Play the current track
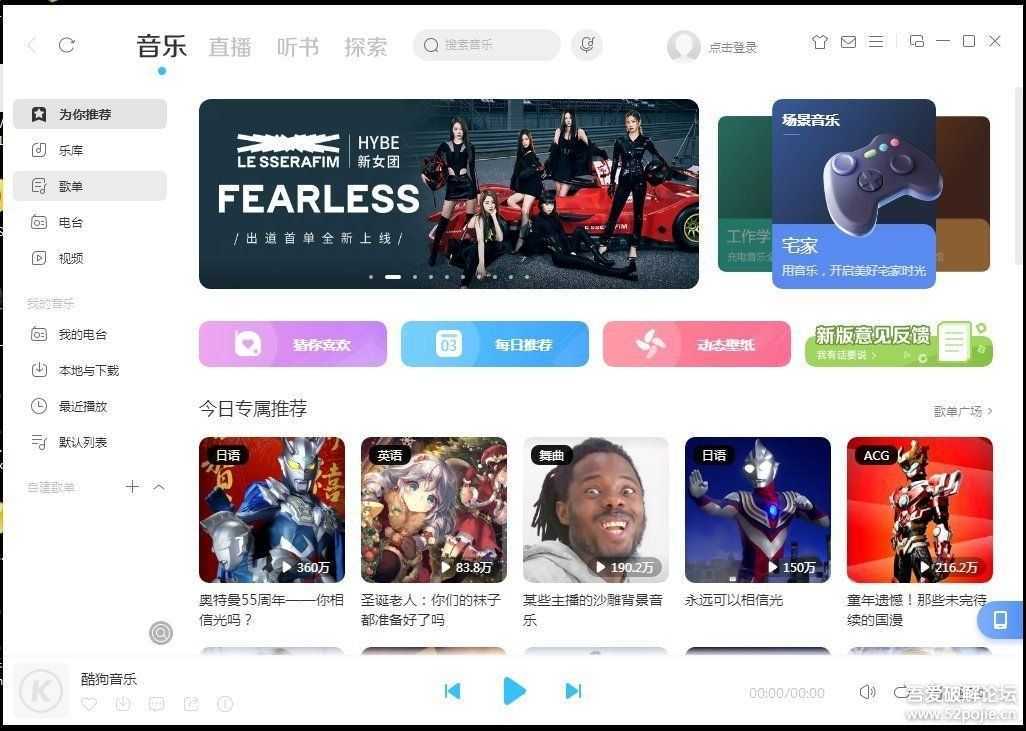This screenshot has height=731, width=1026. point(514,690)
